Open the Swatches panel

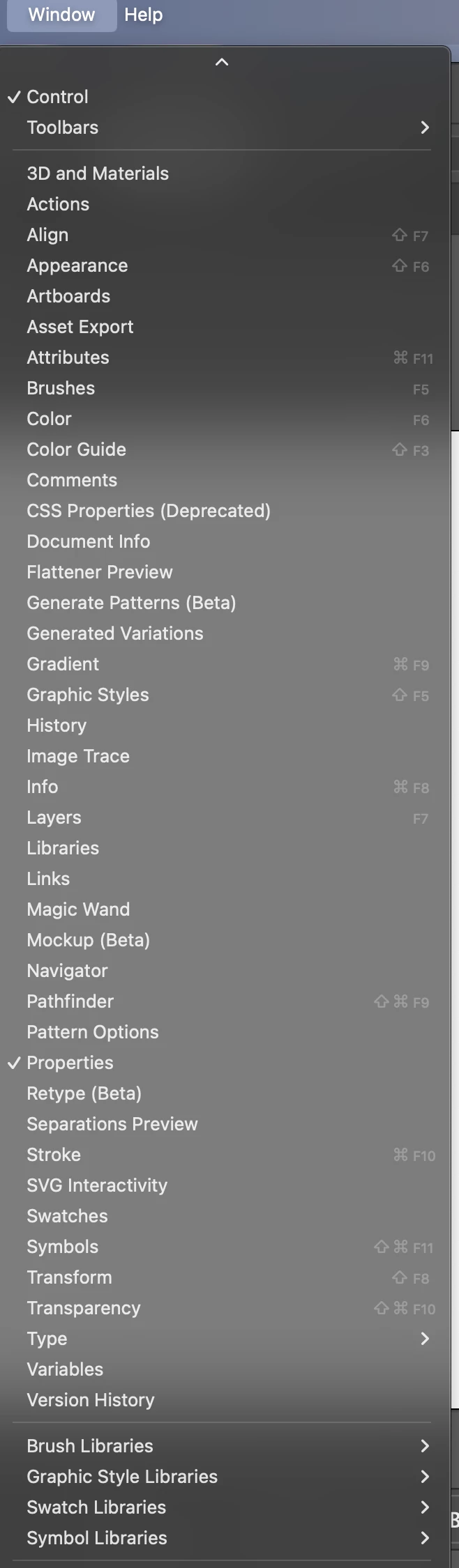tap(67, 1216)
